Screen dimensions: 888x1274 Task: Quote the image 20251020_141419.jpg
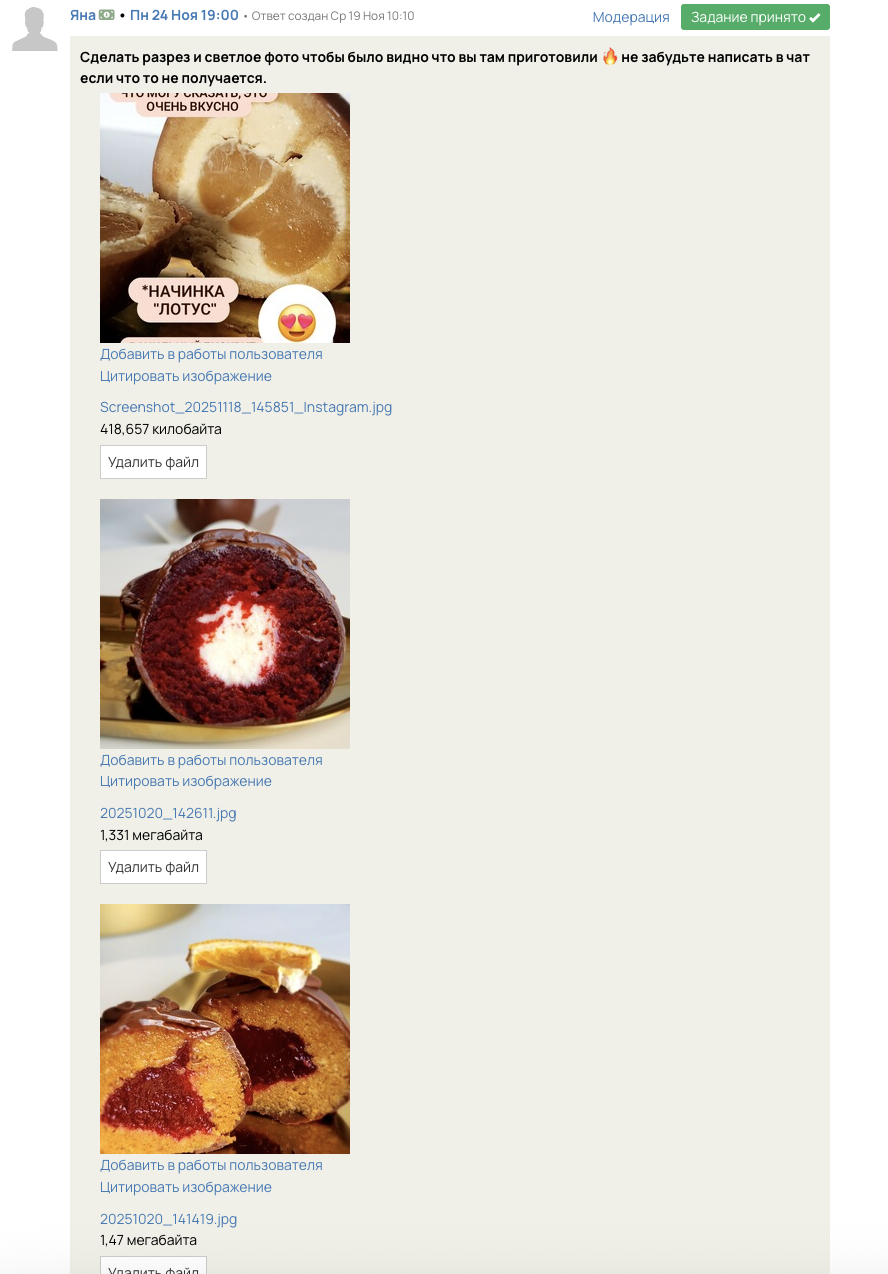pos(186,1187)
